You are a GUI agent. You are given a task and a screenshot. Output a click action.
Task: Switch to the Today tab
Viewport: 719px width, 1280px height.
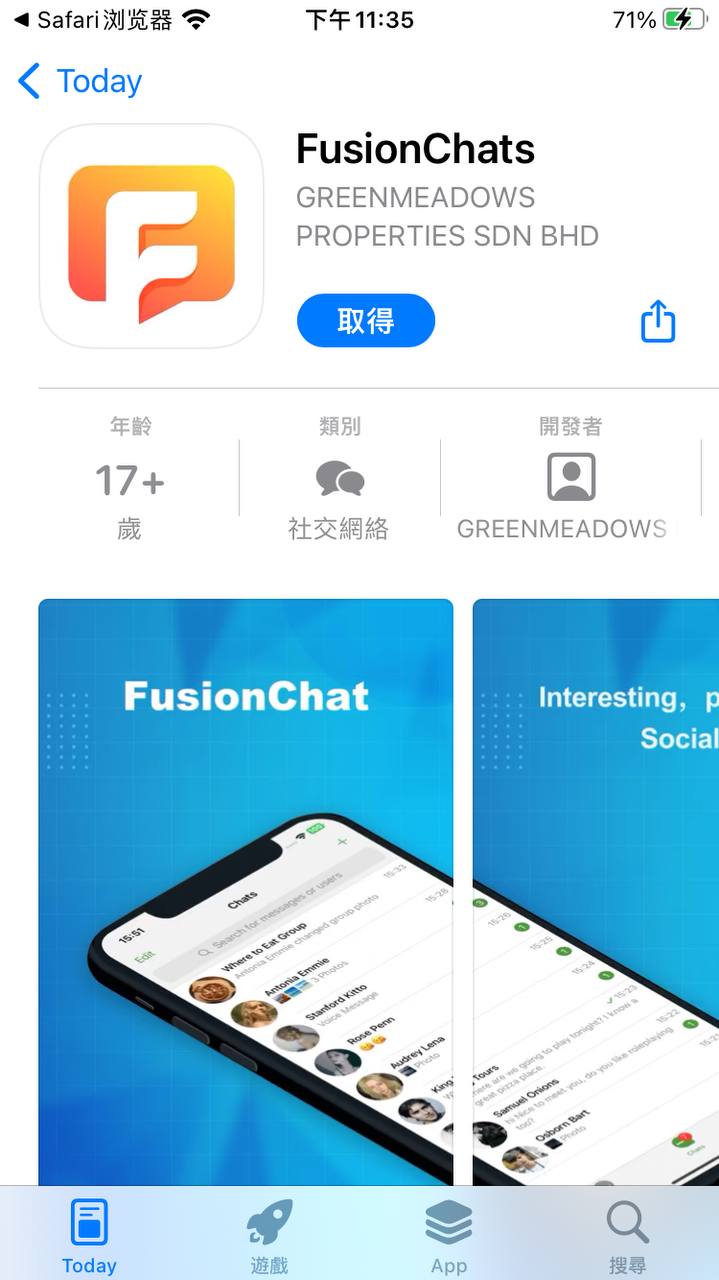pyautogui.click(x=89, y=1236)
